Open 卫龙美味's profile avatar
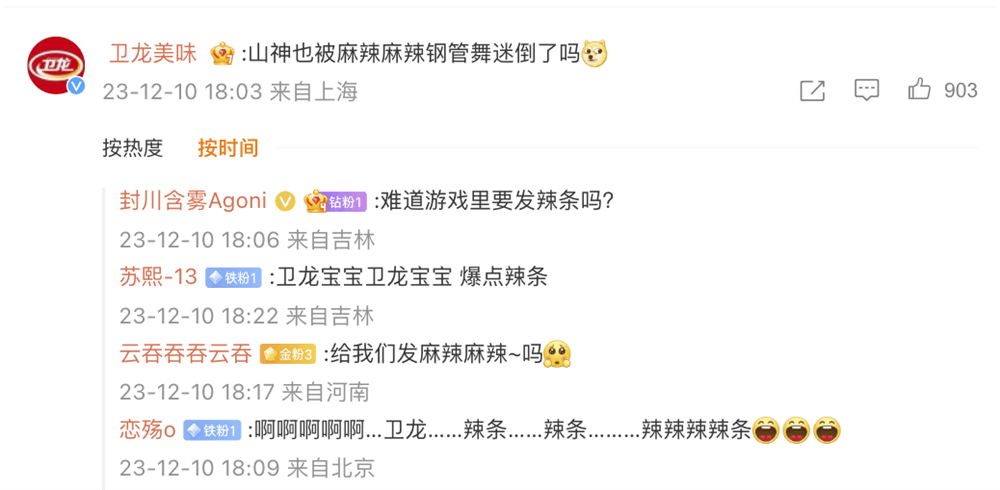This screenshot has height=490, width=1000. click(x=54, y=65)
